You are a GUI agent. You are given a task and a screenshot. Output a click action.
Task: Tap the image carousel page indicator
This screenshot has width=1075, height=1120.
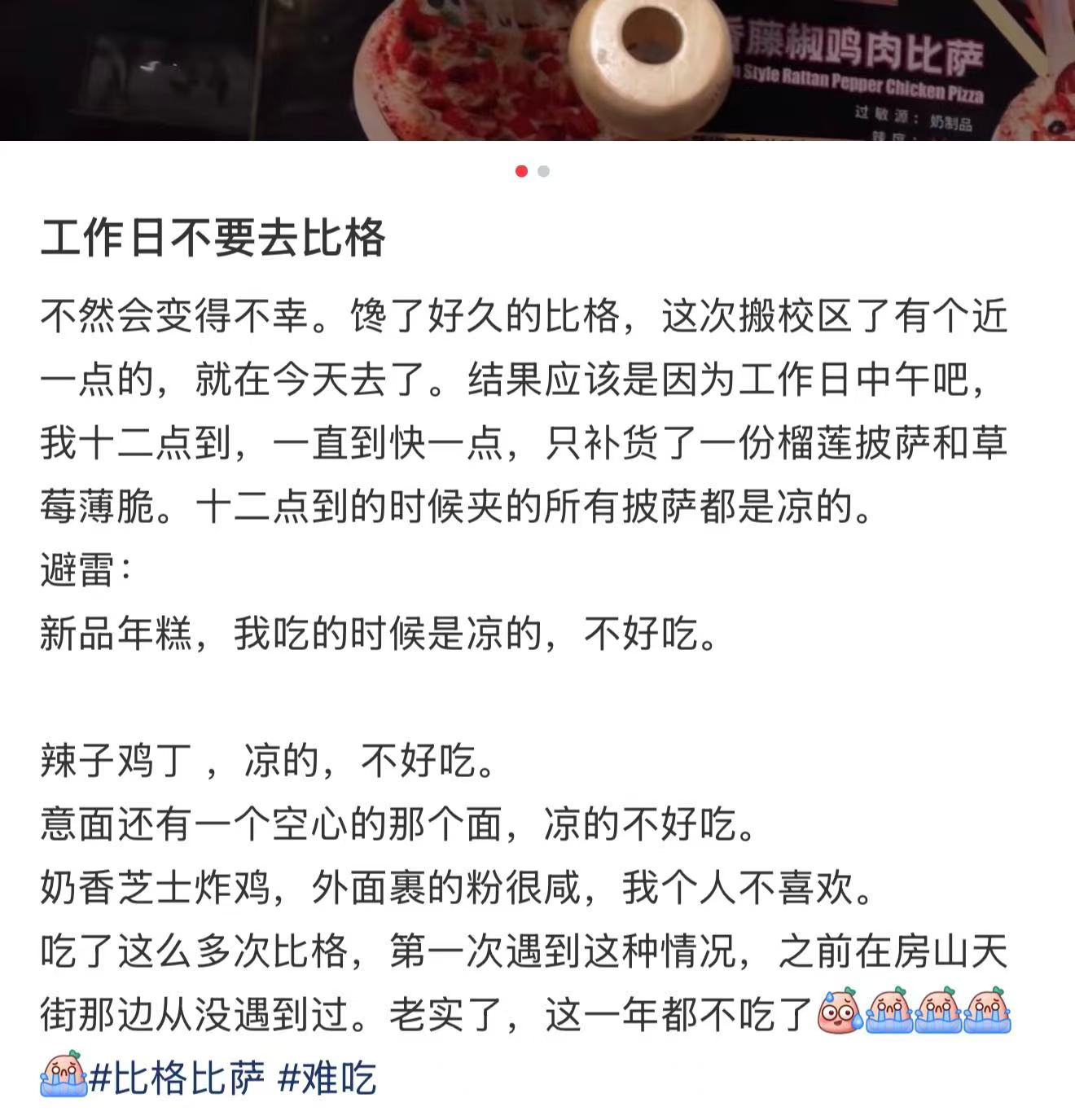pos(533,171)
